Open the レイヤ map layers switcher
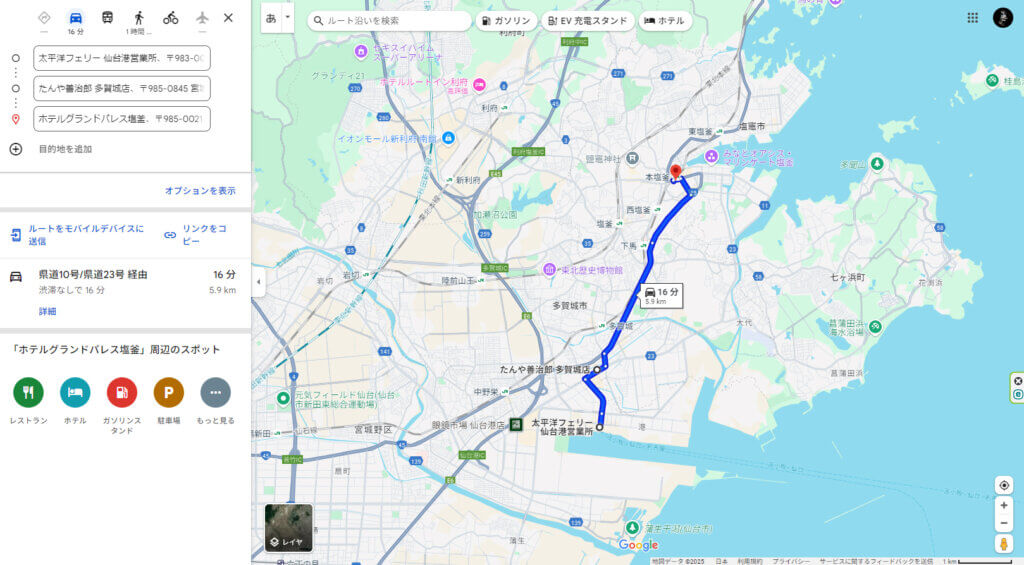The image size is (1024, 565). click(x=288, y=528)
